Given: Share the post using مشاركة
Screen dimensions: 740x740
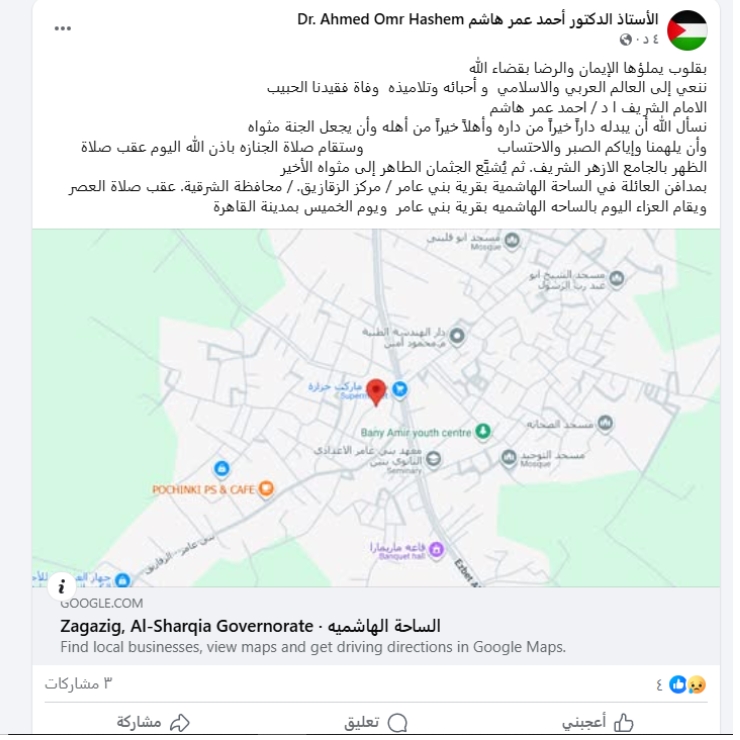Looking at the screenshot, I should tap(153, 722).
